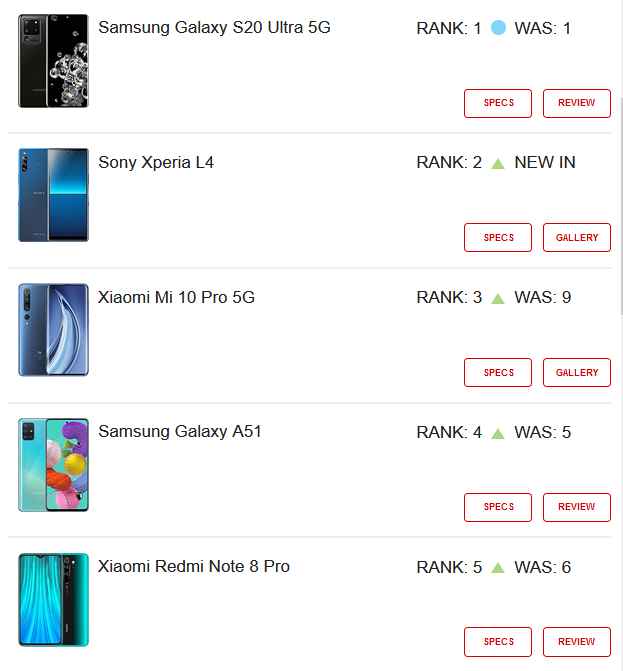Open the Sony Xperia L4 gallery
This screenshot has width=623, height=671.
click(x=576, y=238)
